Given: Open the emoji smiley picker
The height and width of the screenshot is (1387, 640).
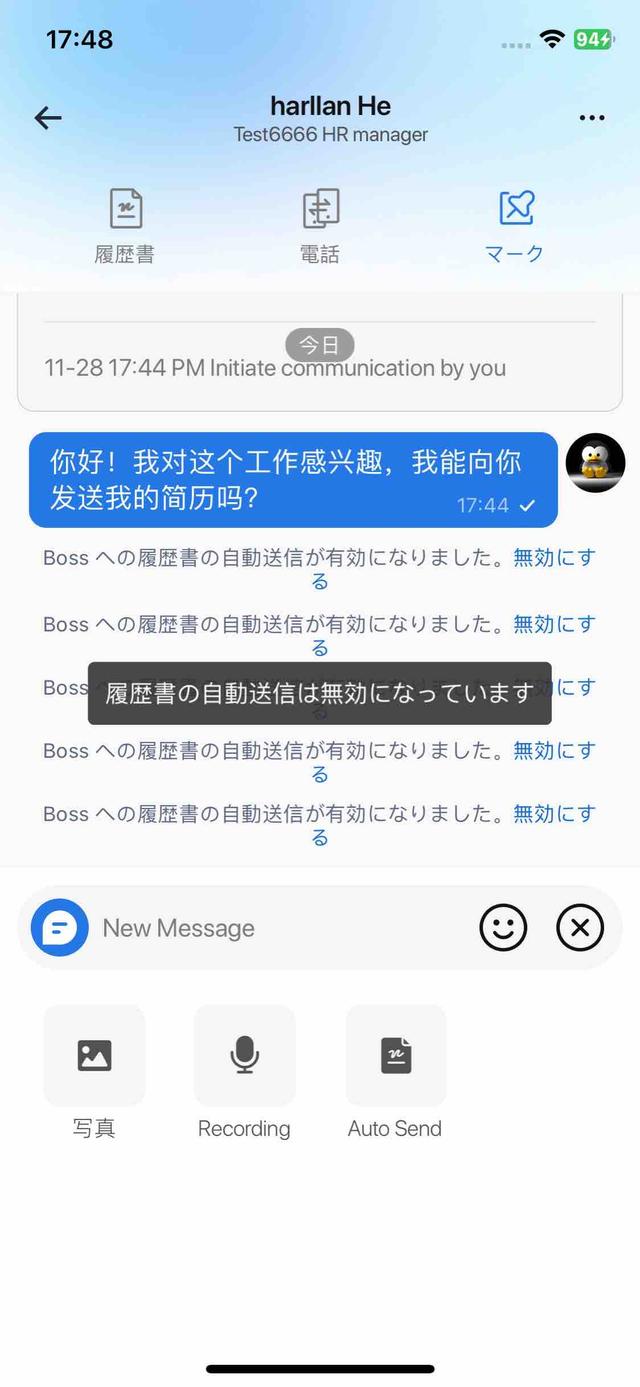Looking at the screenshot, I should (x=503, y=928).
